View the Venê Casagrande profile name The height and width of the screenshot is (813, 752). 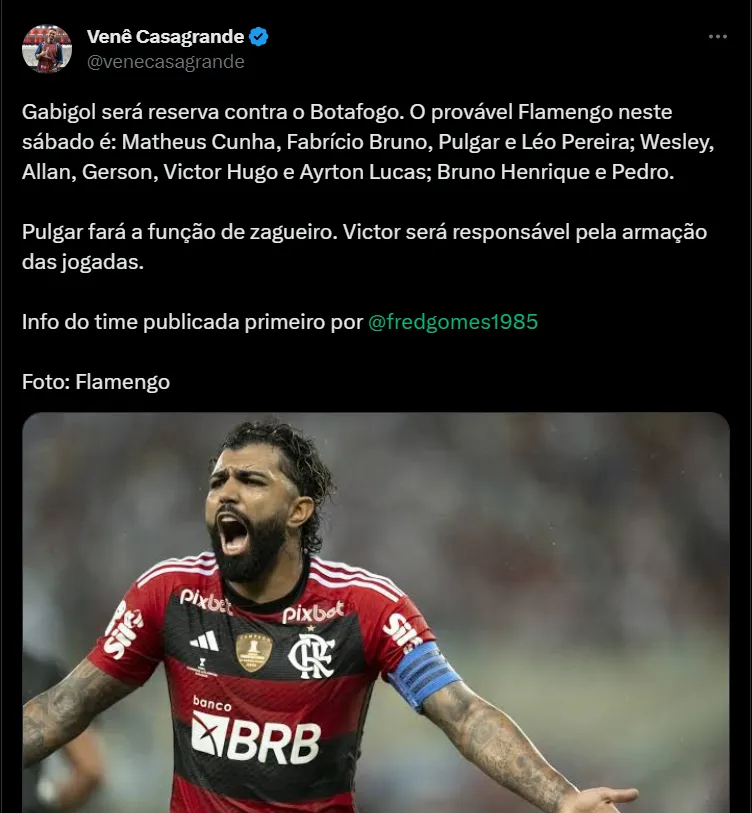point(165,37)
